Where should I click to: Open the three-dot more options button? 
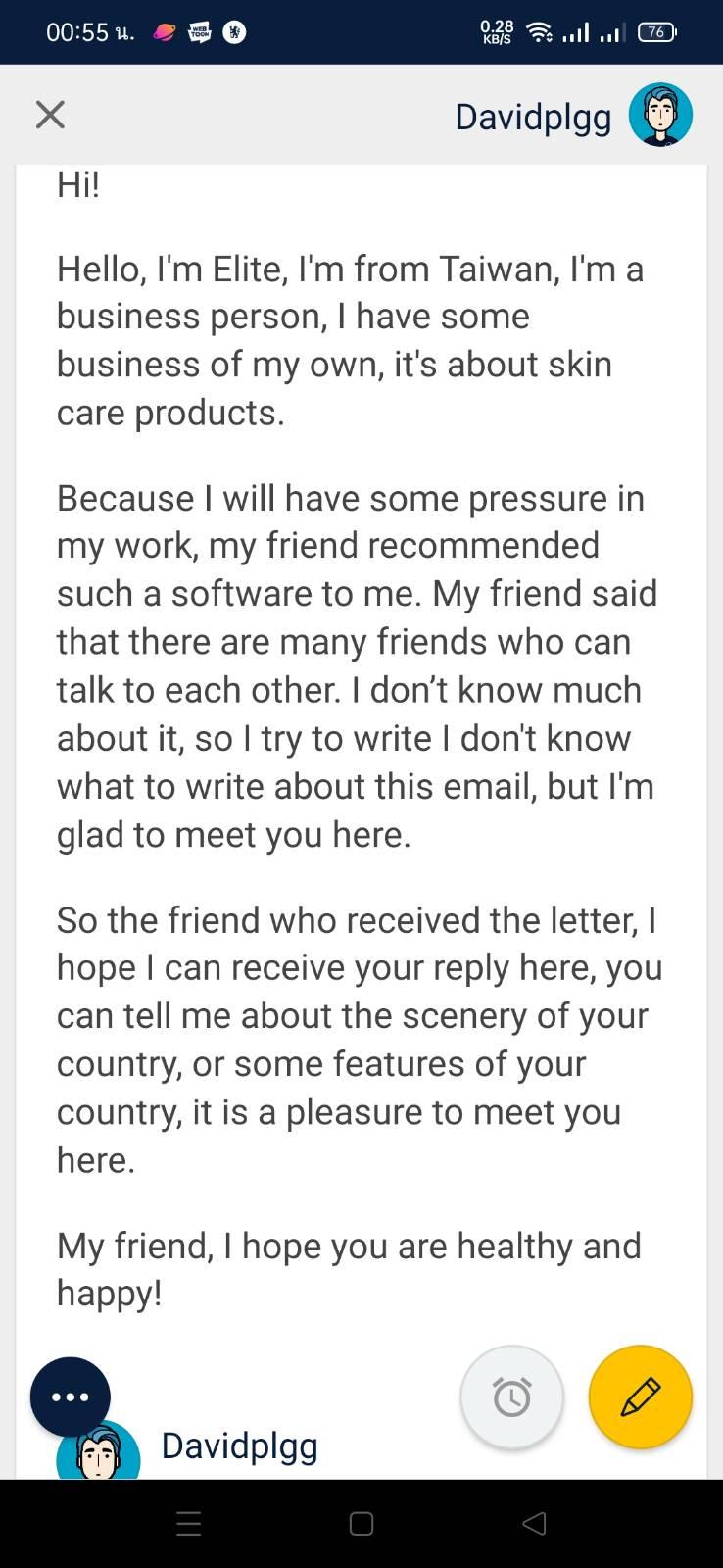(71, 1396)
